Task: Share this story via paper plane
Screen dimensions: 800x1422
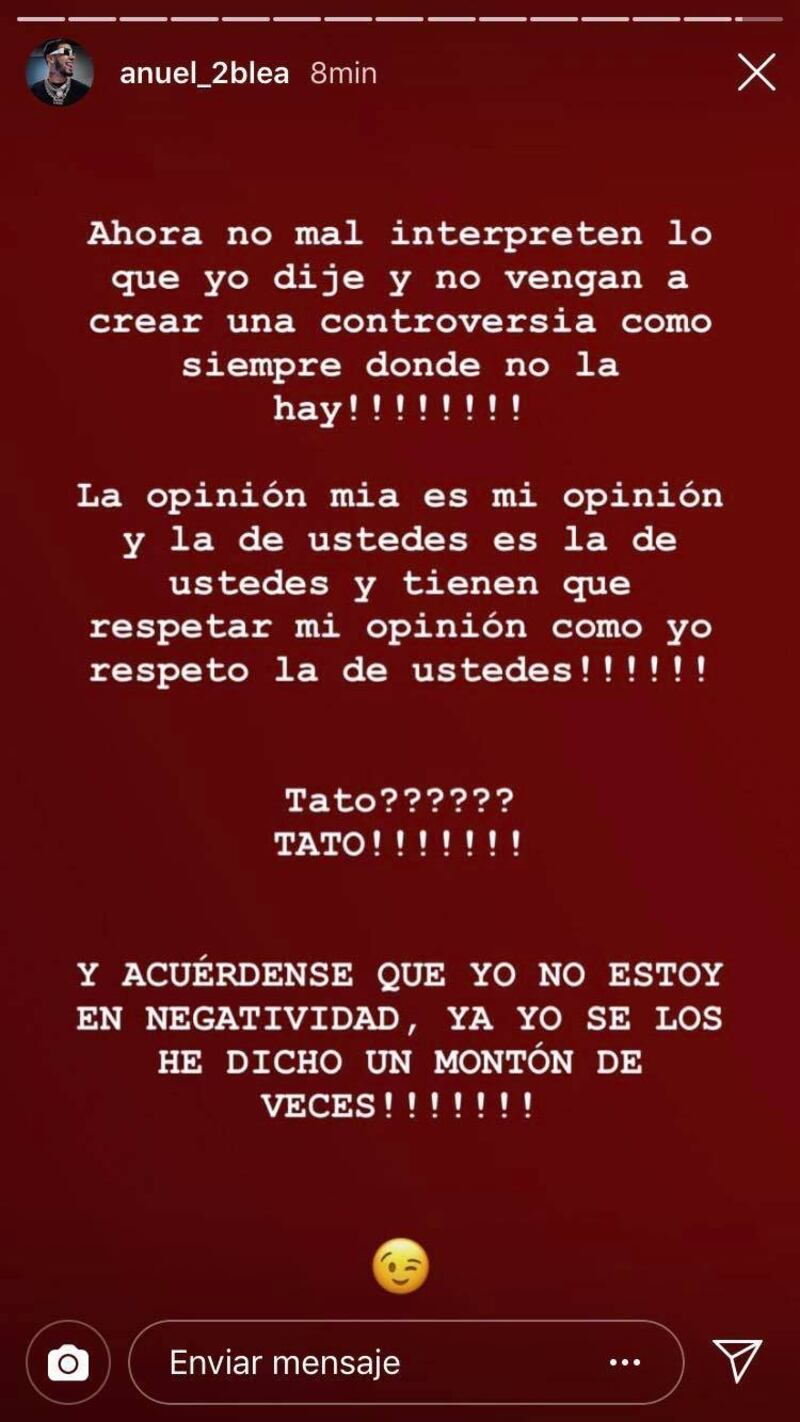Action: 738,1361
